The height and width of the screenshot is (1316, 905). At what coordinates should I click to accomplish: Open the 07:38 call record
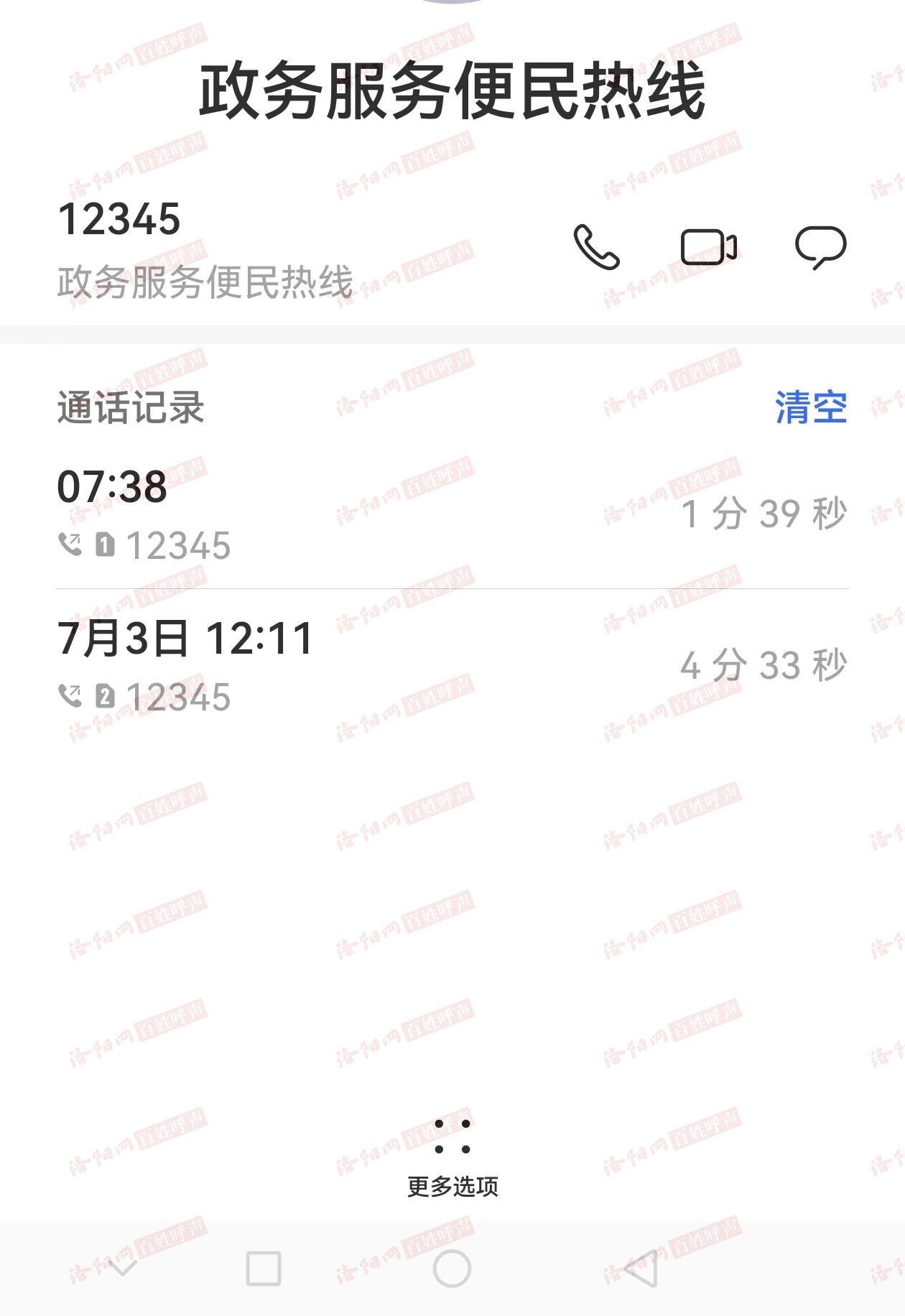(x=452, y=514)
